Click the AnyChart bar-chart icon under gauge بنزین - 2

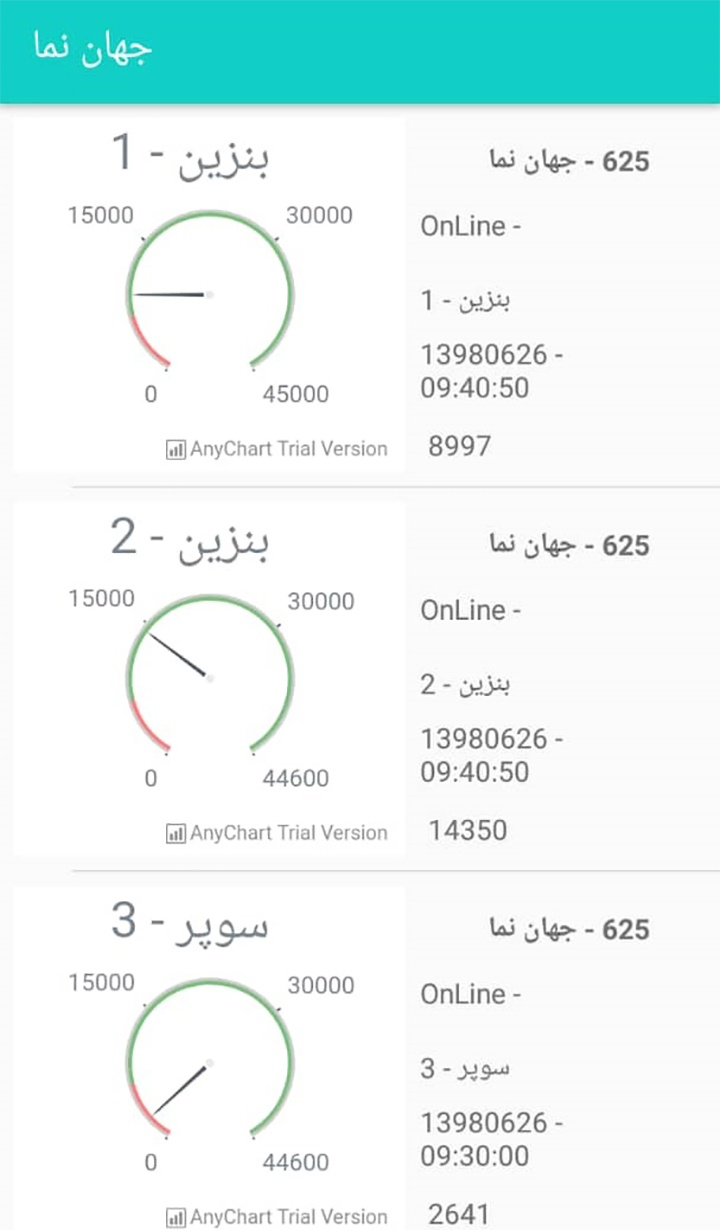174,832
